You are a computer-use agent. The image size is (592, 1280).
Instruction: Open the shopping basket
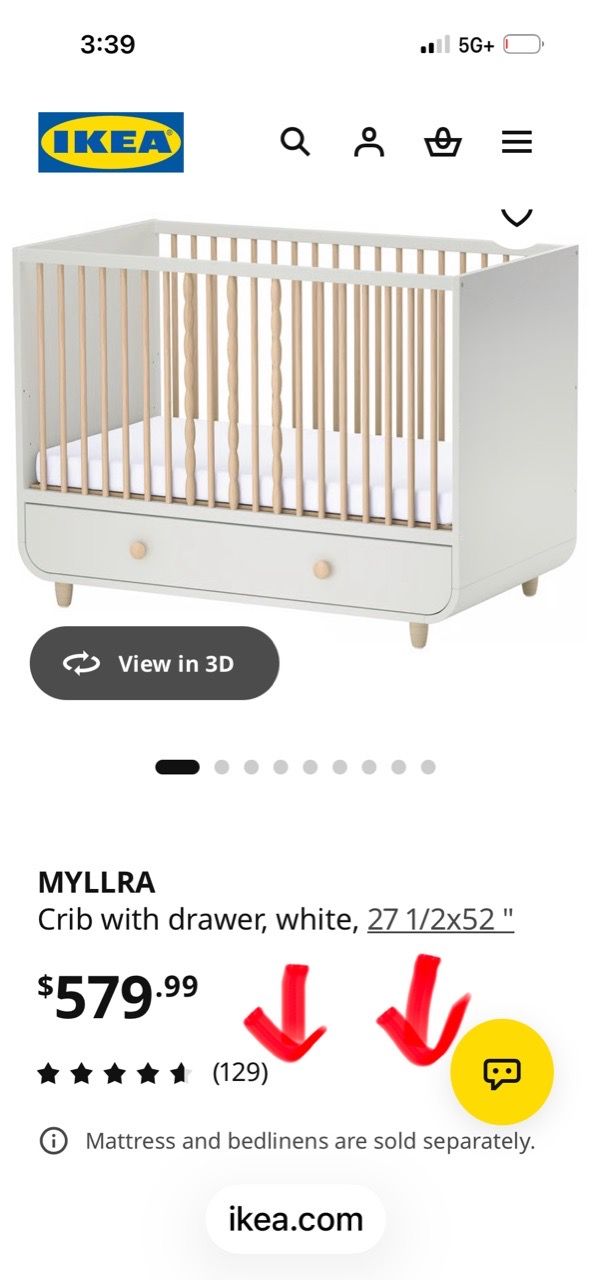[x=442, y=143]
